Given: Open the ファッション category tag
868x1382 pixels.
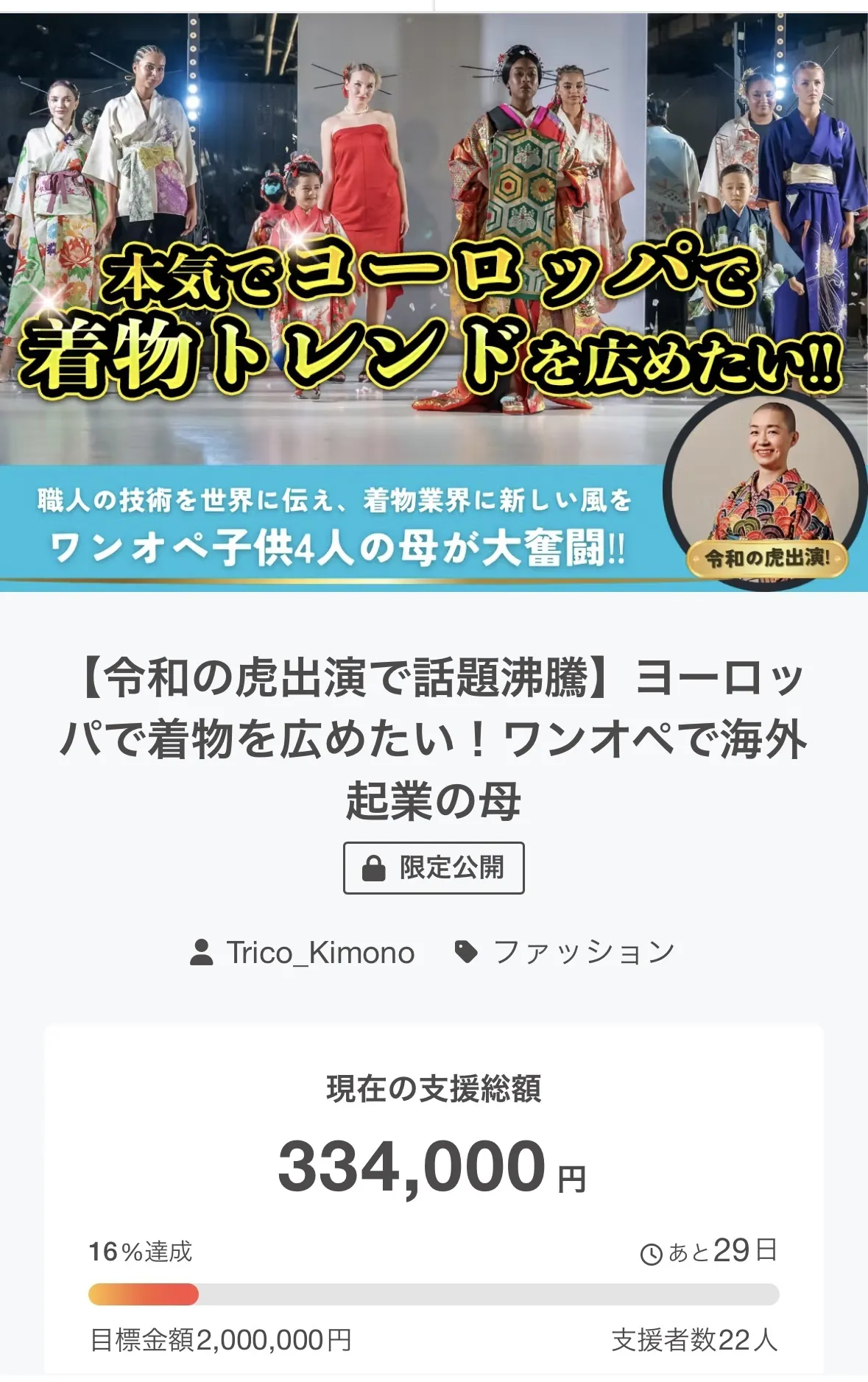Looking at the screenshot, I should point(565,952).
